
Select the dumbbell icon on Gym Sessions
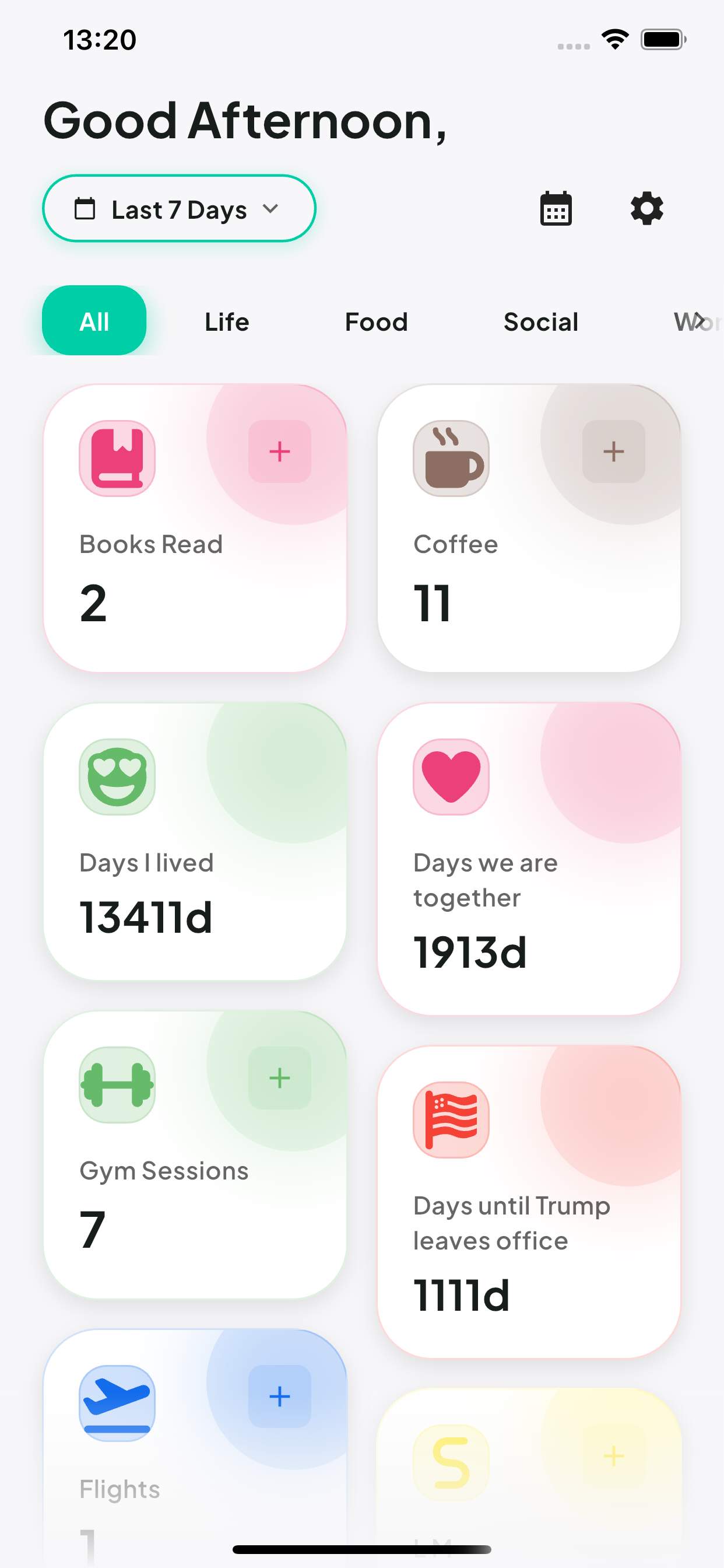tap(117, 1087)
